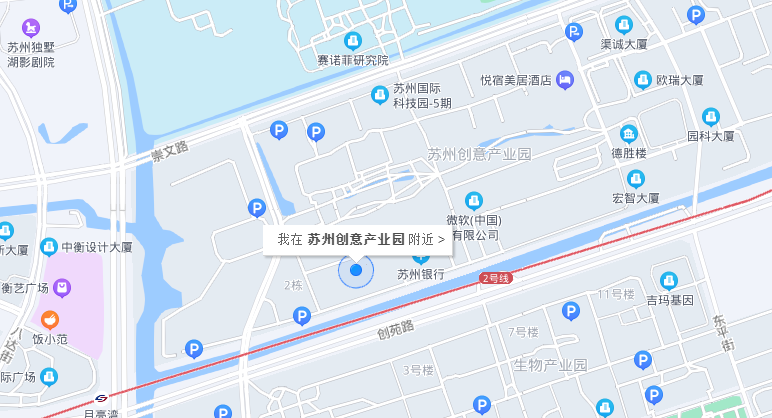The image size is (772, 418).
Task: Select the 苏州银行 marker
Action: [x=420, y=256]
